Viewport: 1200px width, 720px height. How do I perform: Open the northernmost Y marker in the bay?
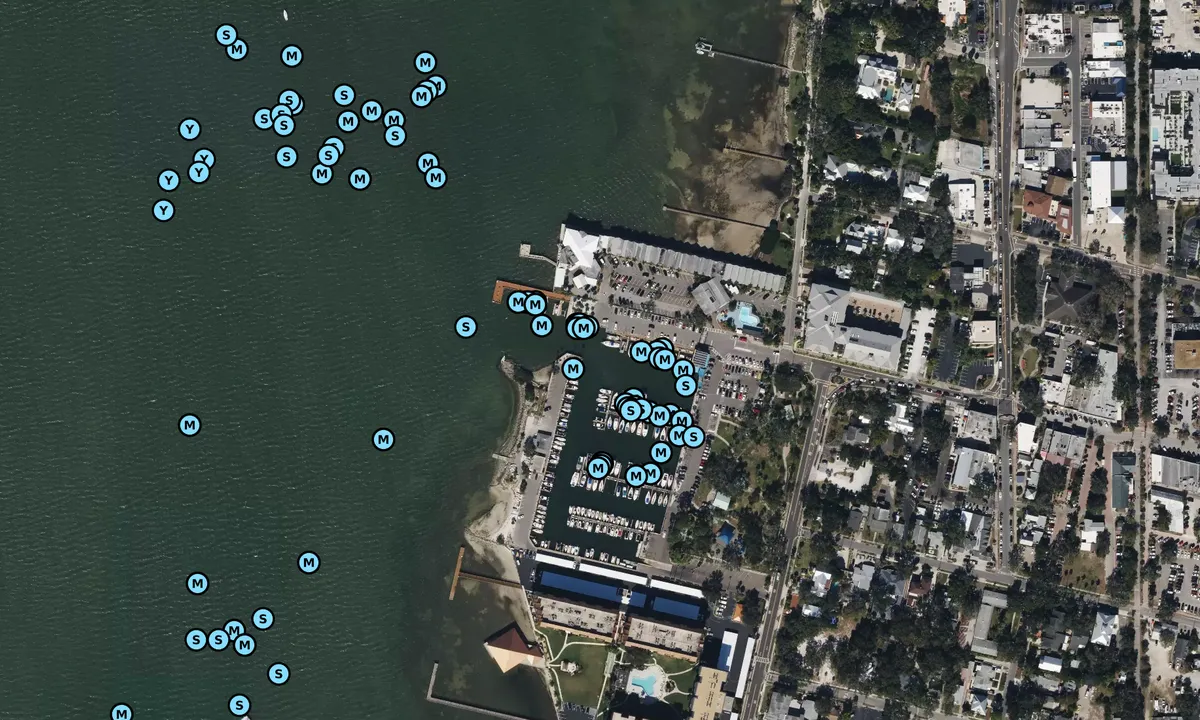189,129
